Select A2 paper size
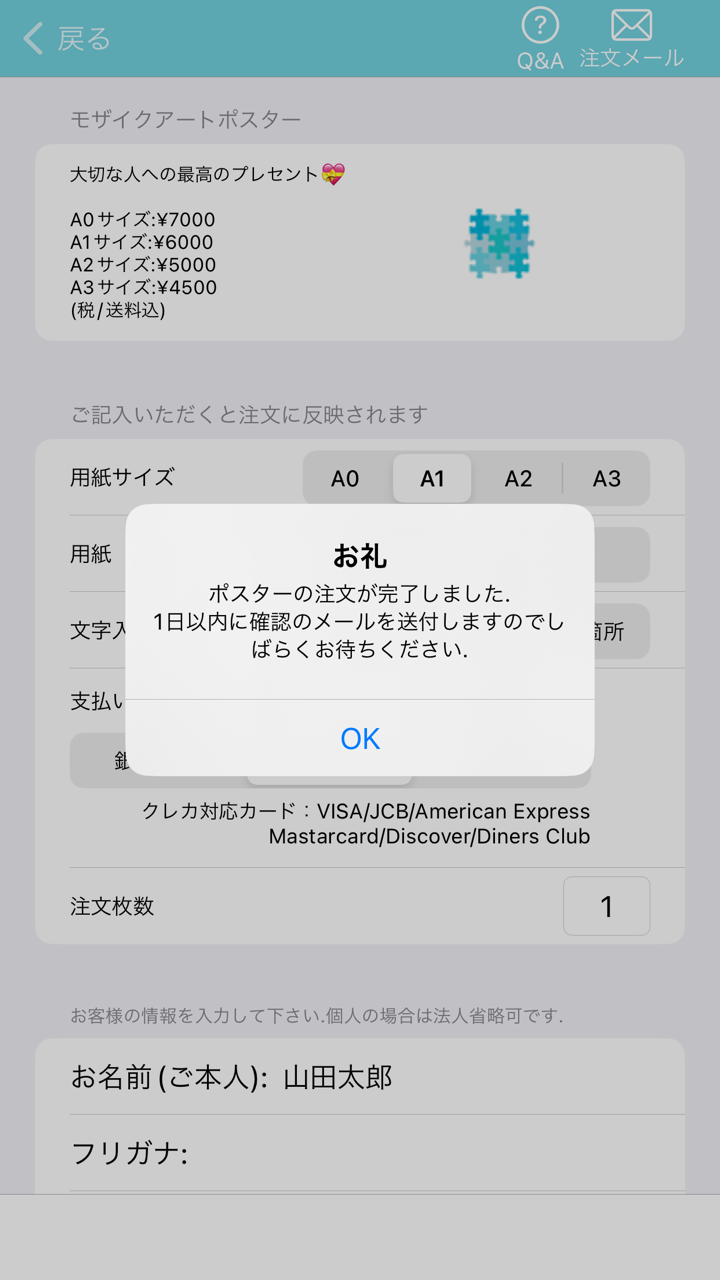720x1280 pixels. (518, 479)
